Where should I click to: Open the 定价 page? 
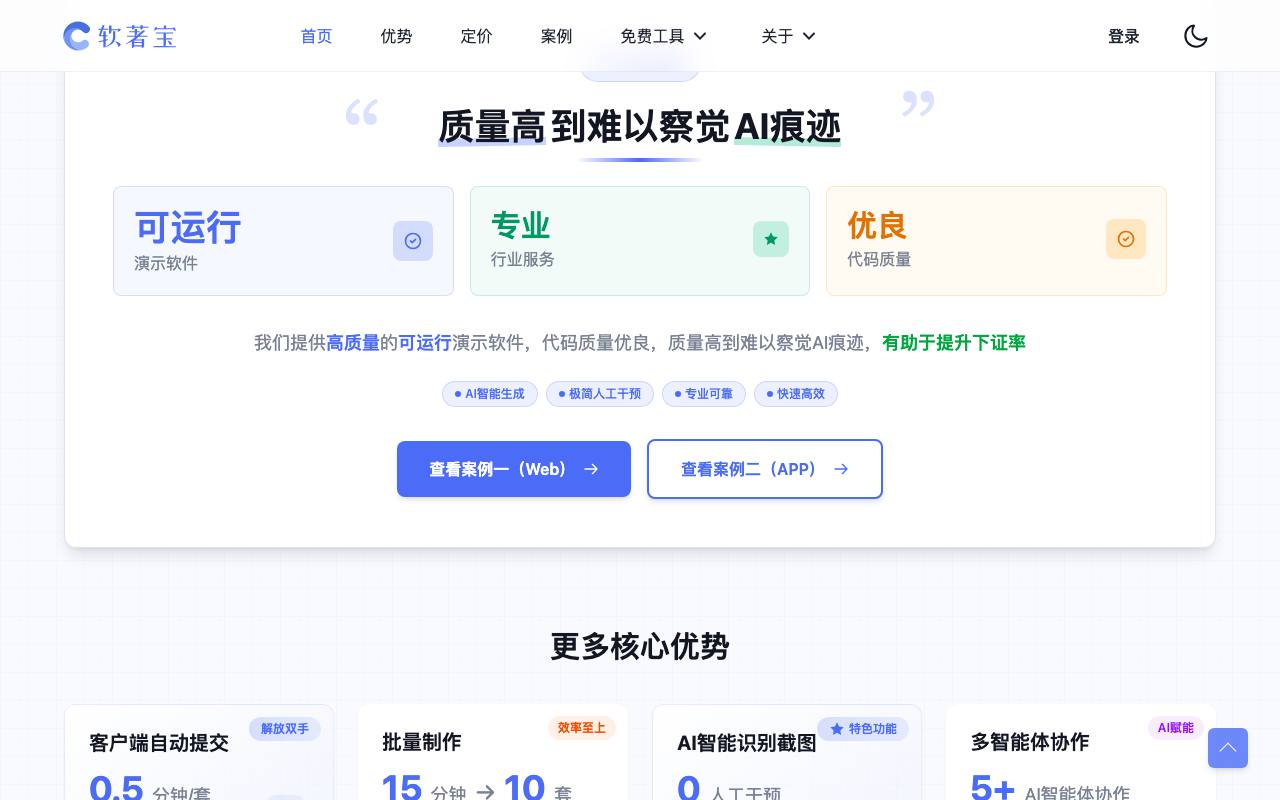click(x=476, y=36)
